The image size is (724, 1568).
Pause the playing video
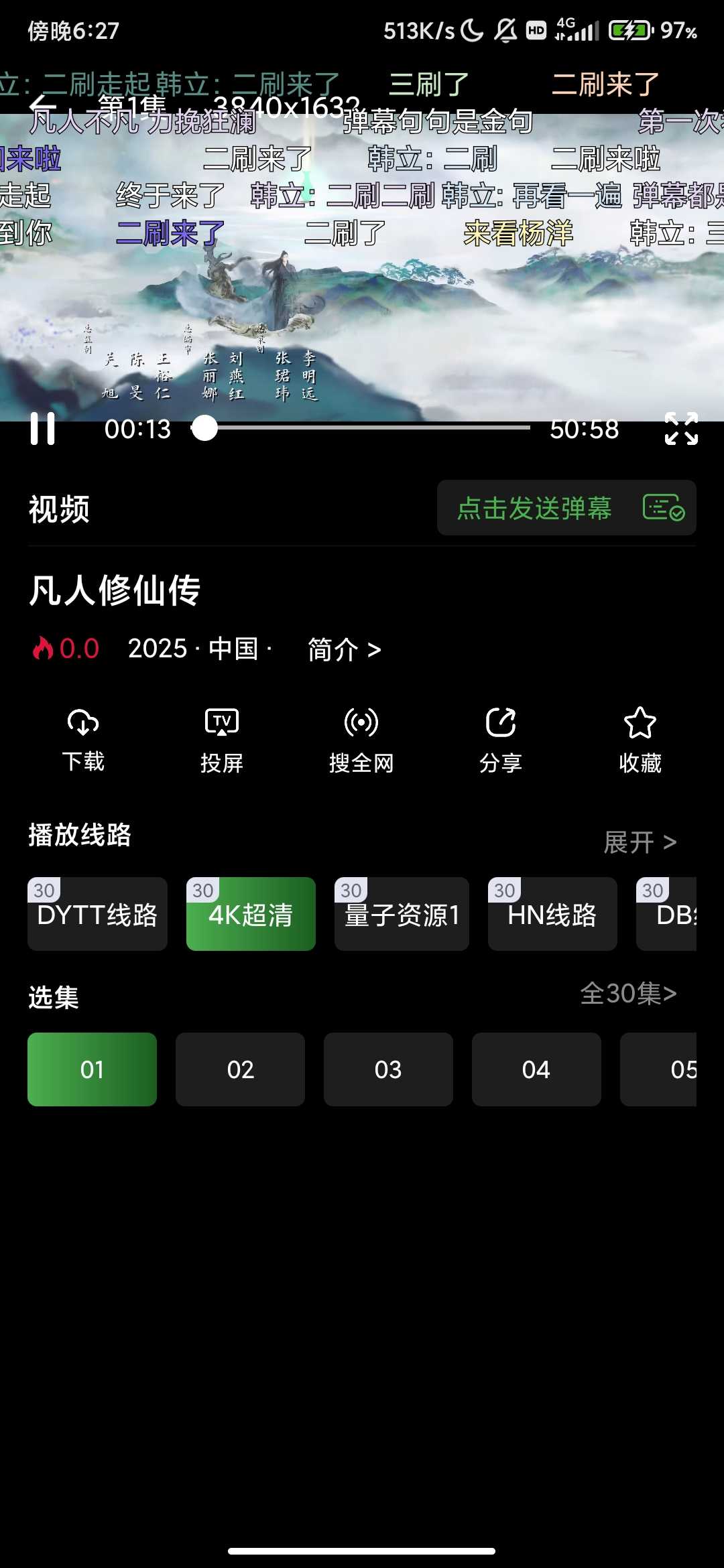(43, 430)
